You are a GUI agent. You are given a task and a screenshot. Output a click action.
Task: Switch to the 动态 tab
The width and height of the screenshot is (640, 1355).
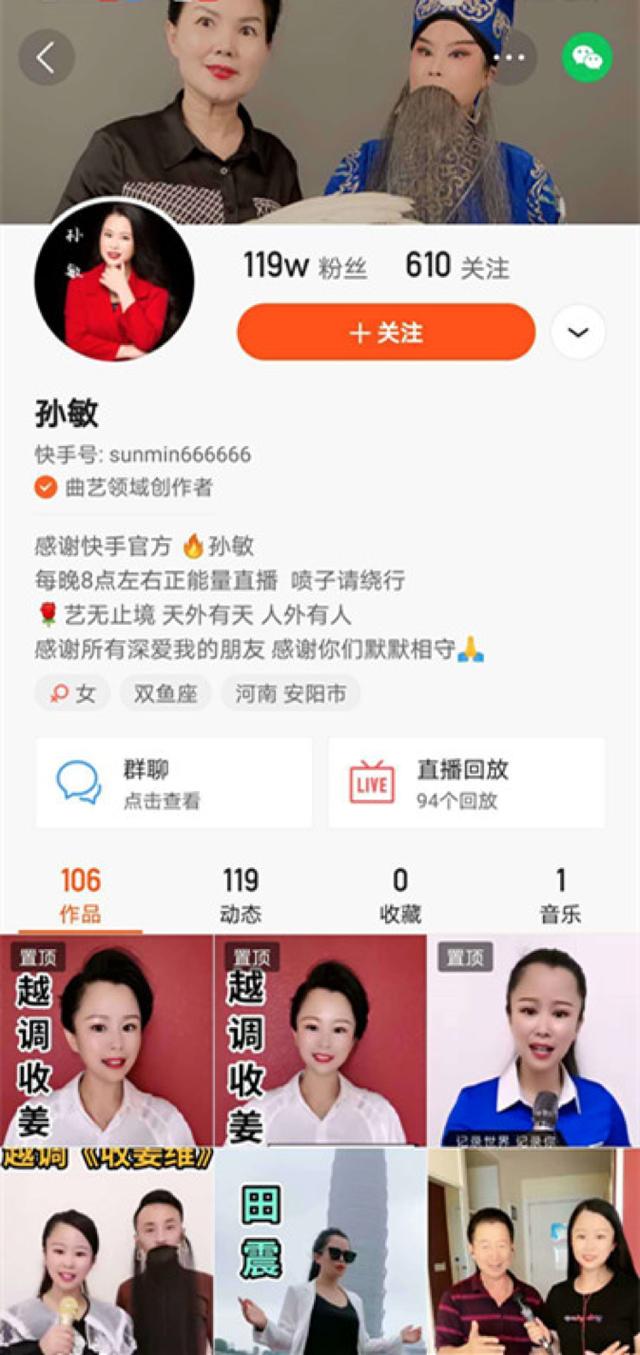[x=240, y=895]
